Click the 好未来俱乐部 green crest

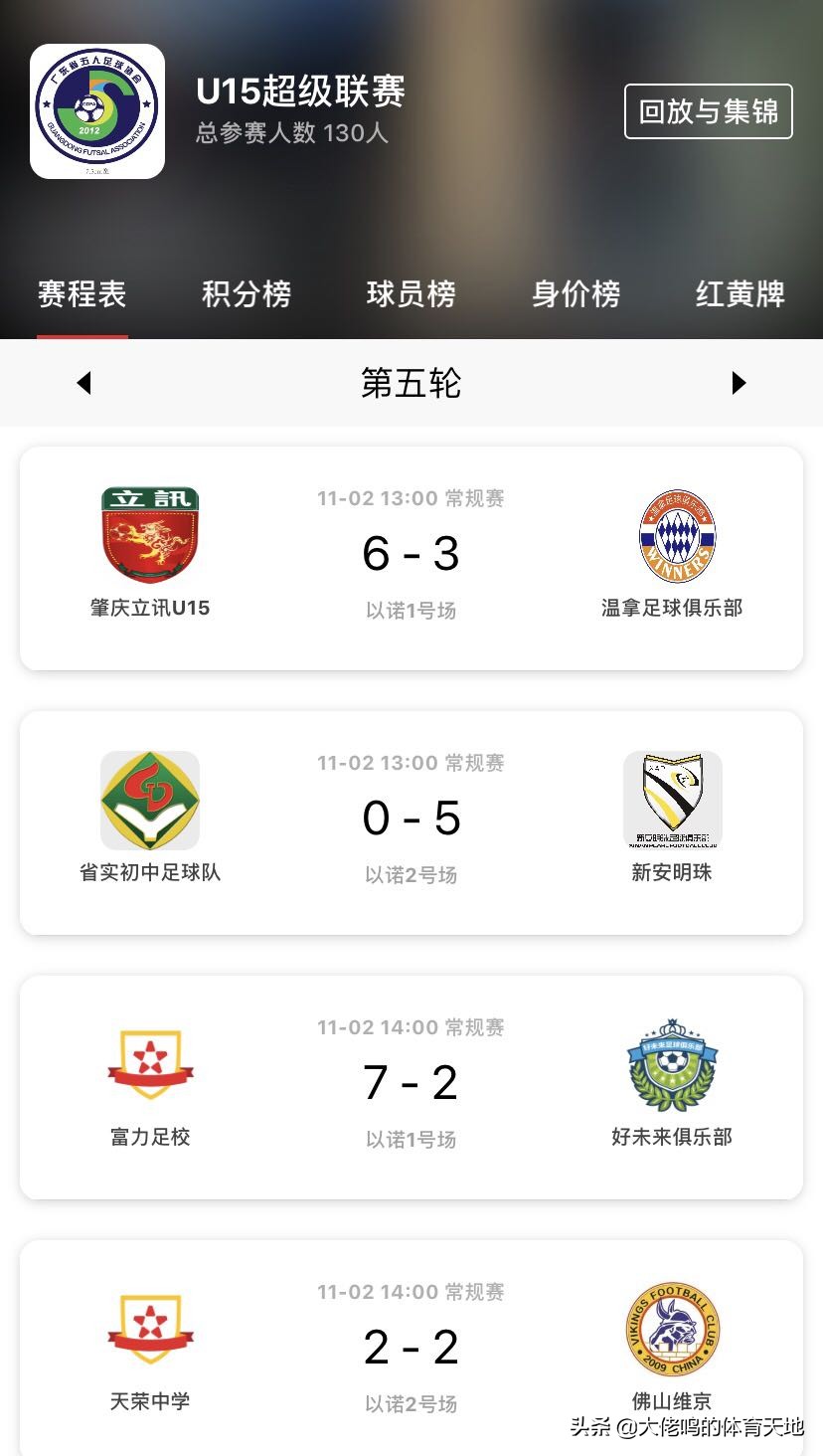coord(673,1063)
